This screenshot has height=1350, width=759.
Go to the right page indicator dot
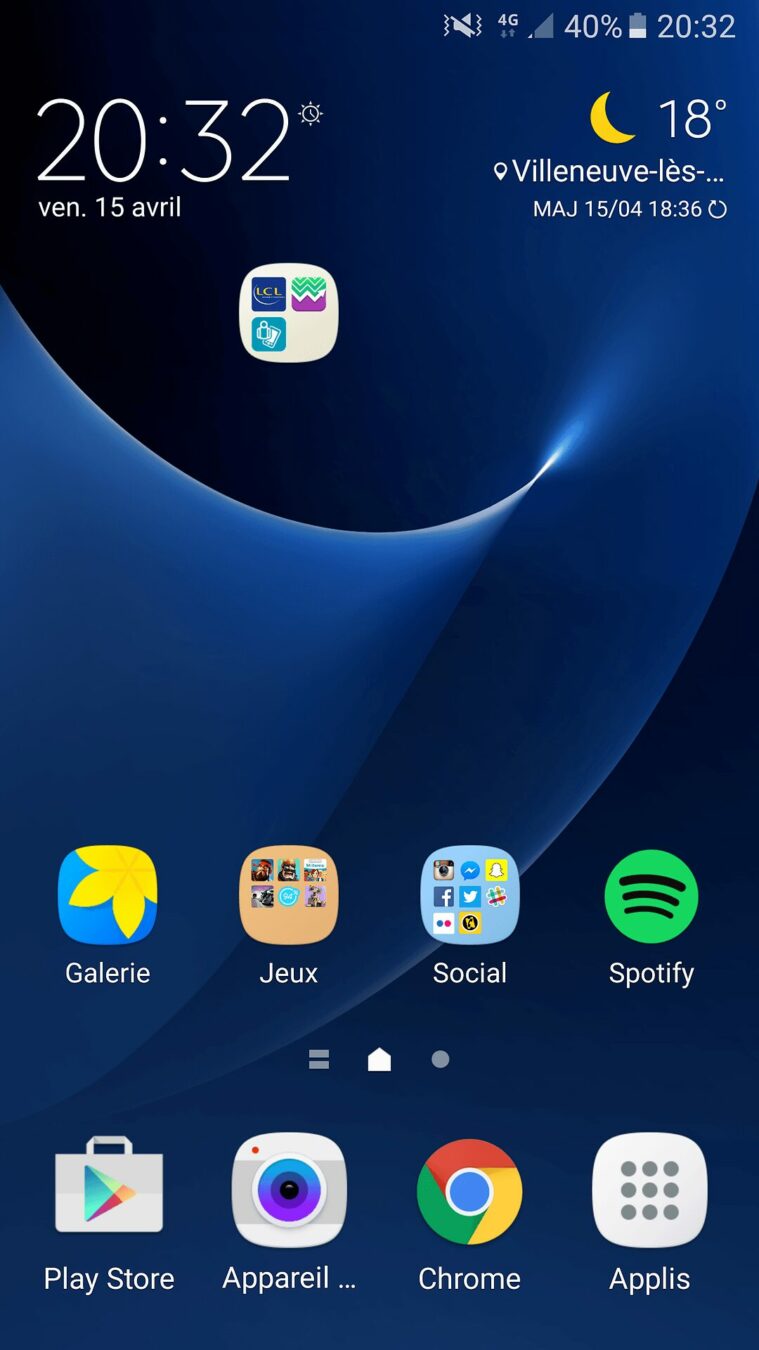[x=440, y=1059]
